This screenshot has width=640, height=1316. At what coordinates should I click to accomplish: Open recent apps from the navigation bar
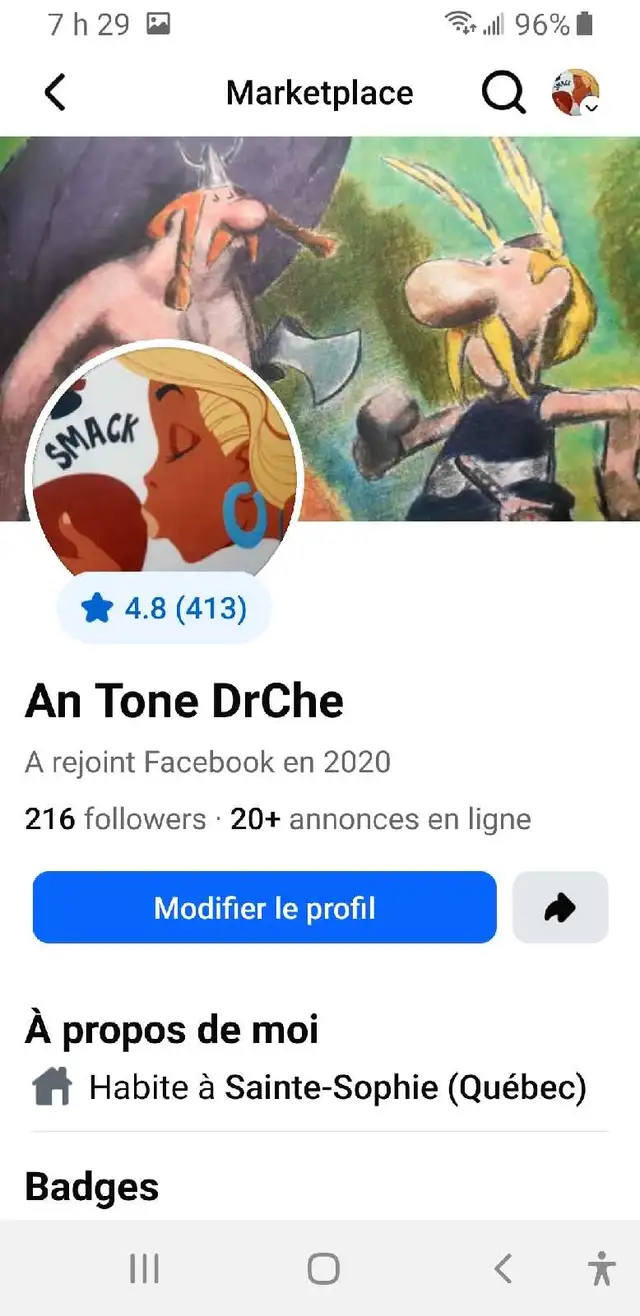tap(145, 1269)
